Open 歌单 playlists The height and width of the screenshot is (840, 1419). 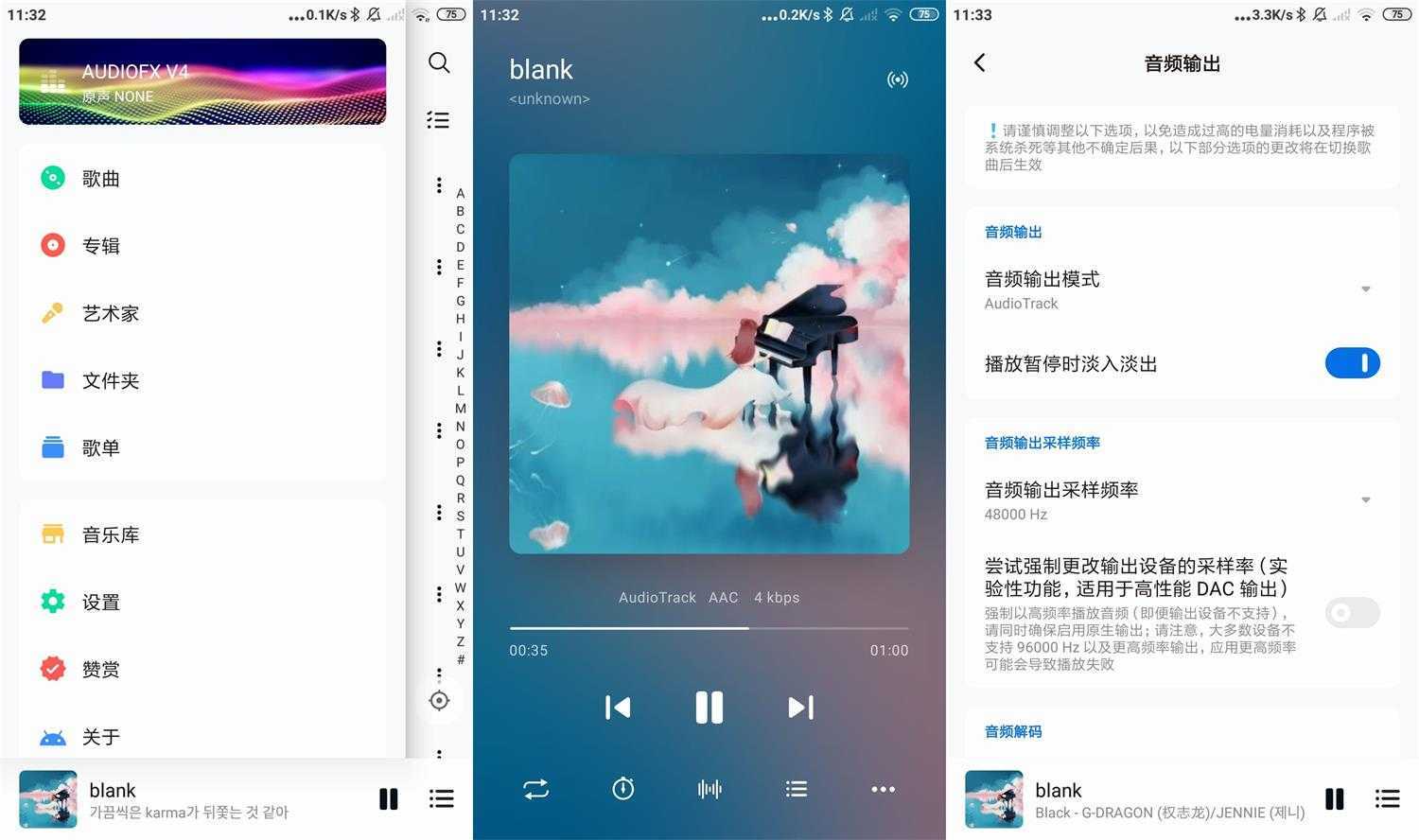[100, 447]
